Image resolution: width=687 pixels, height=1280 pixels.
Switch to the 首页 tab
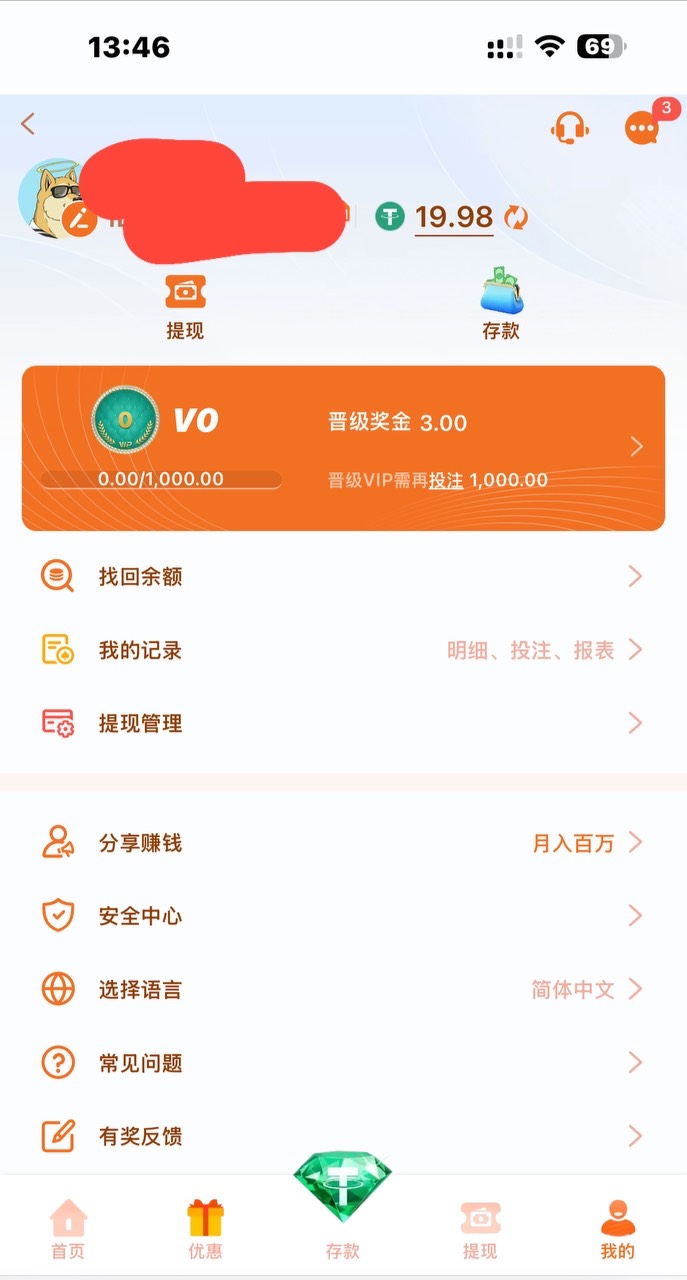pyautogui.click(x=68, y=1230)
